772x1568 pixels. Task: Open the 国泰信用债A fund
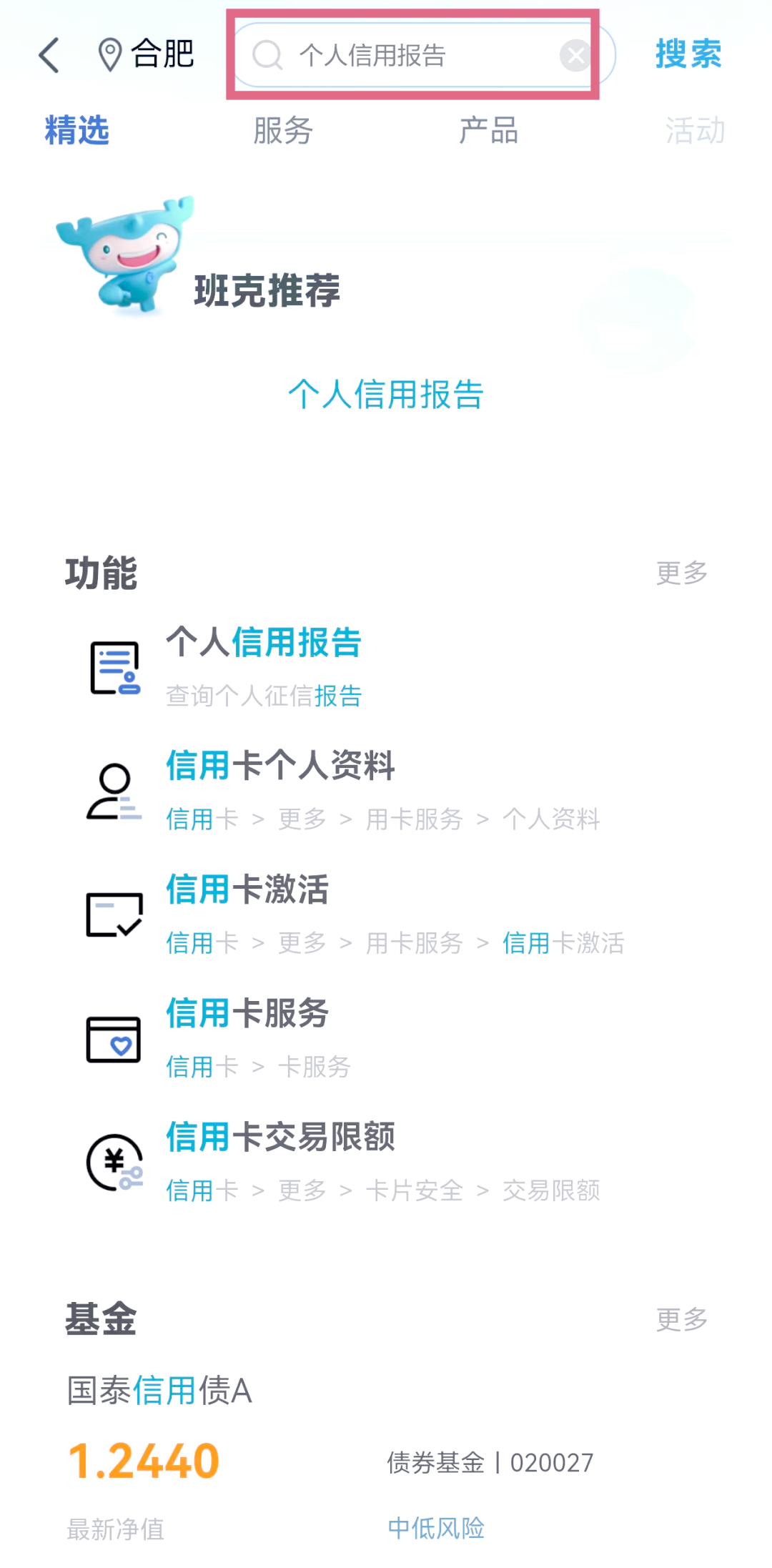pyautogui.click(x=159, y=1391)
